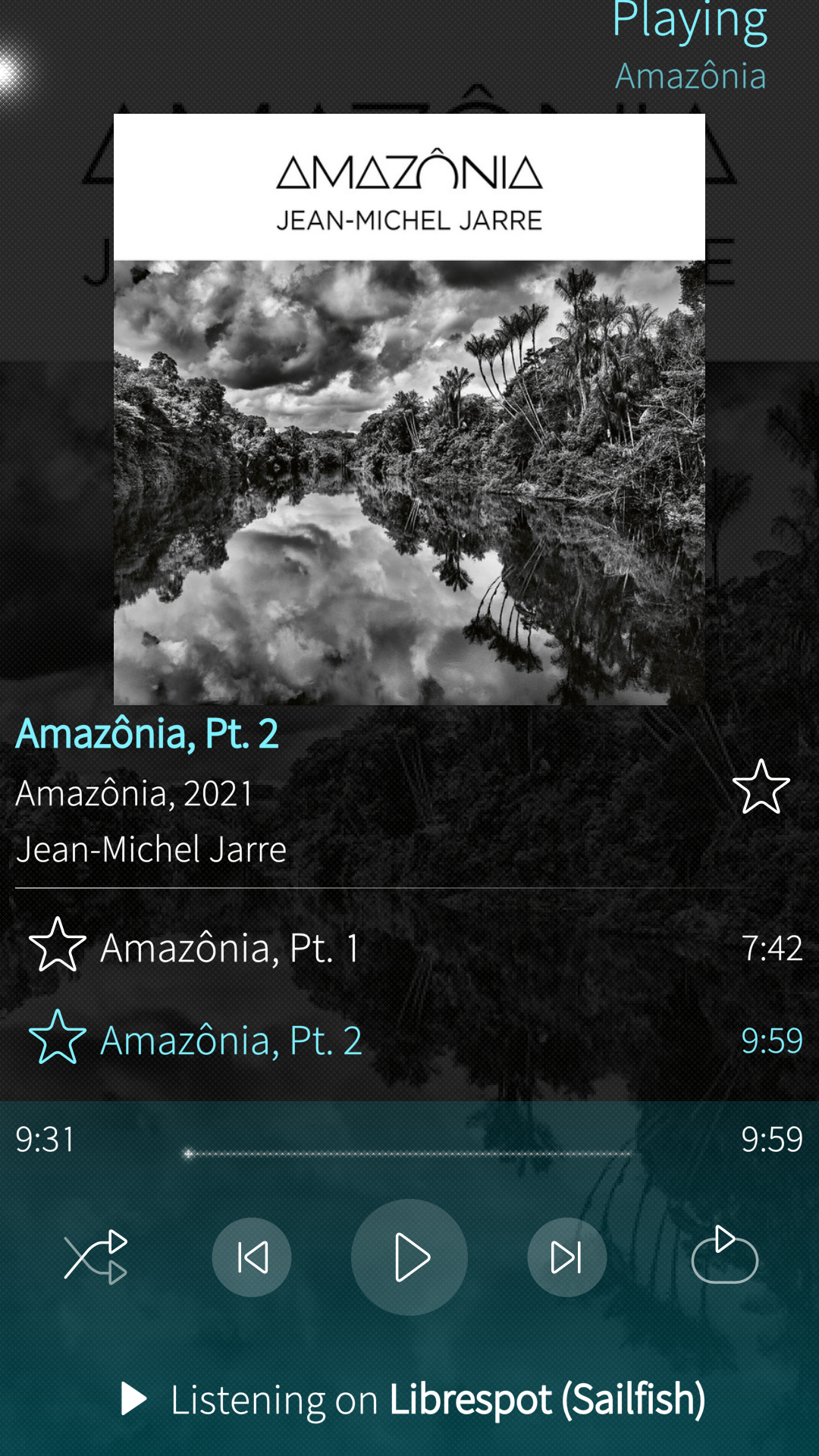
Task: Toggle shuffle playback
Action: (x=96, y=1257)
